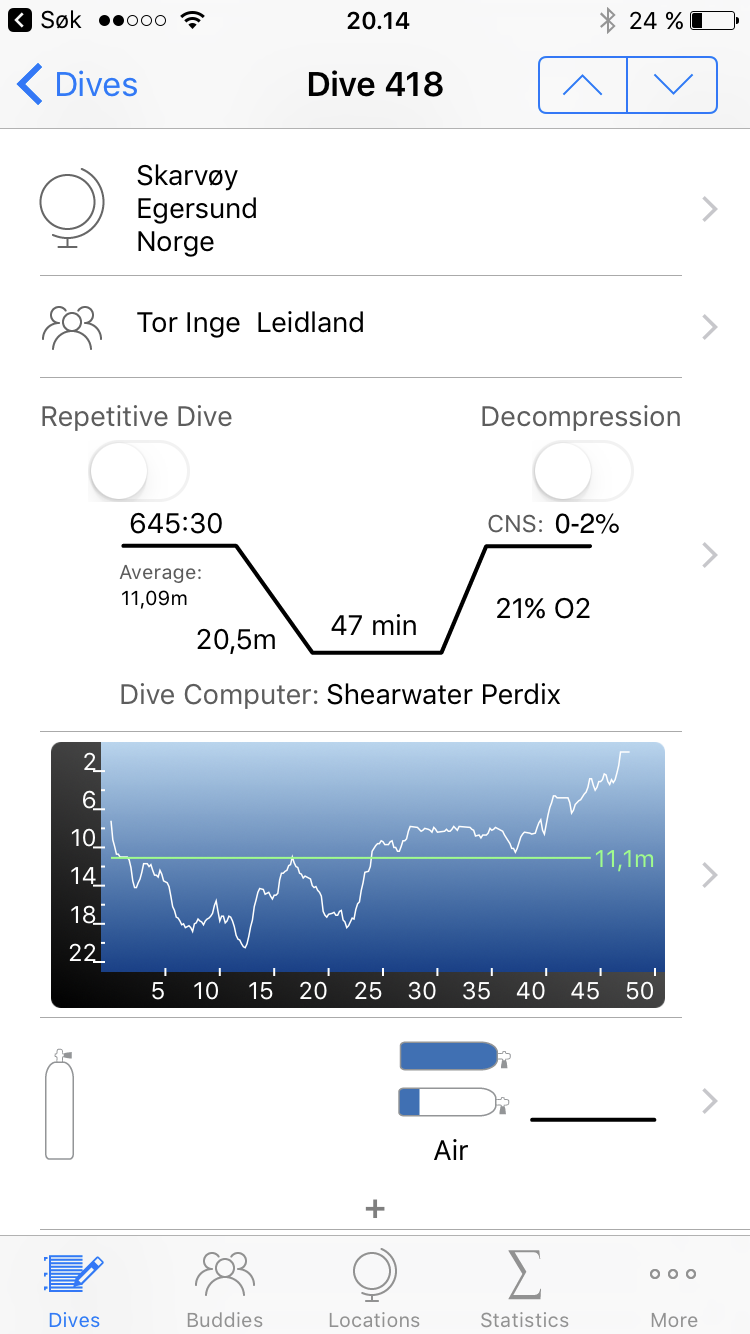
Task: Enable the Decompression switch
Action: (583, 470)
